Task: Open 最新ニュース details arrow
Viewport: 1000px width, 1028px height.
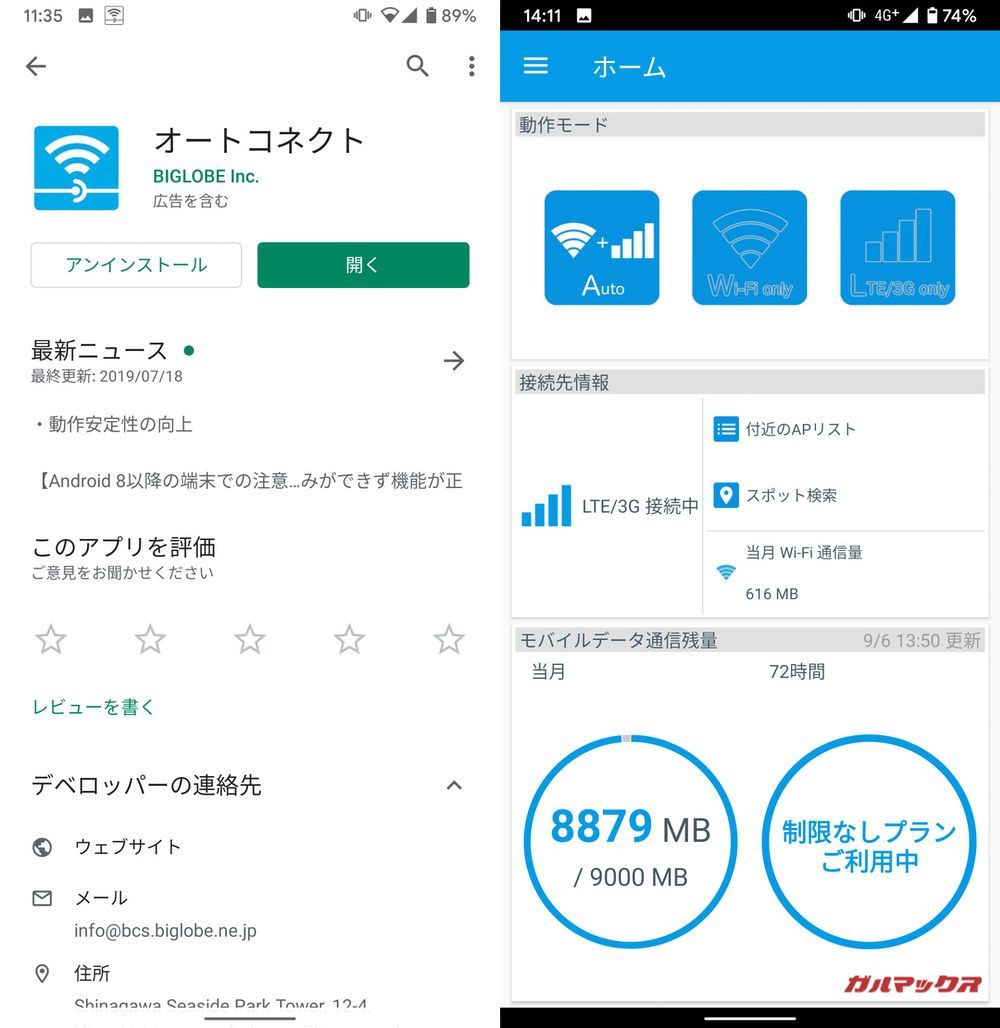Action: click(x=454, y=360)
